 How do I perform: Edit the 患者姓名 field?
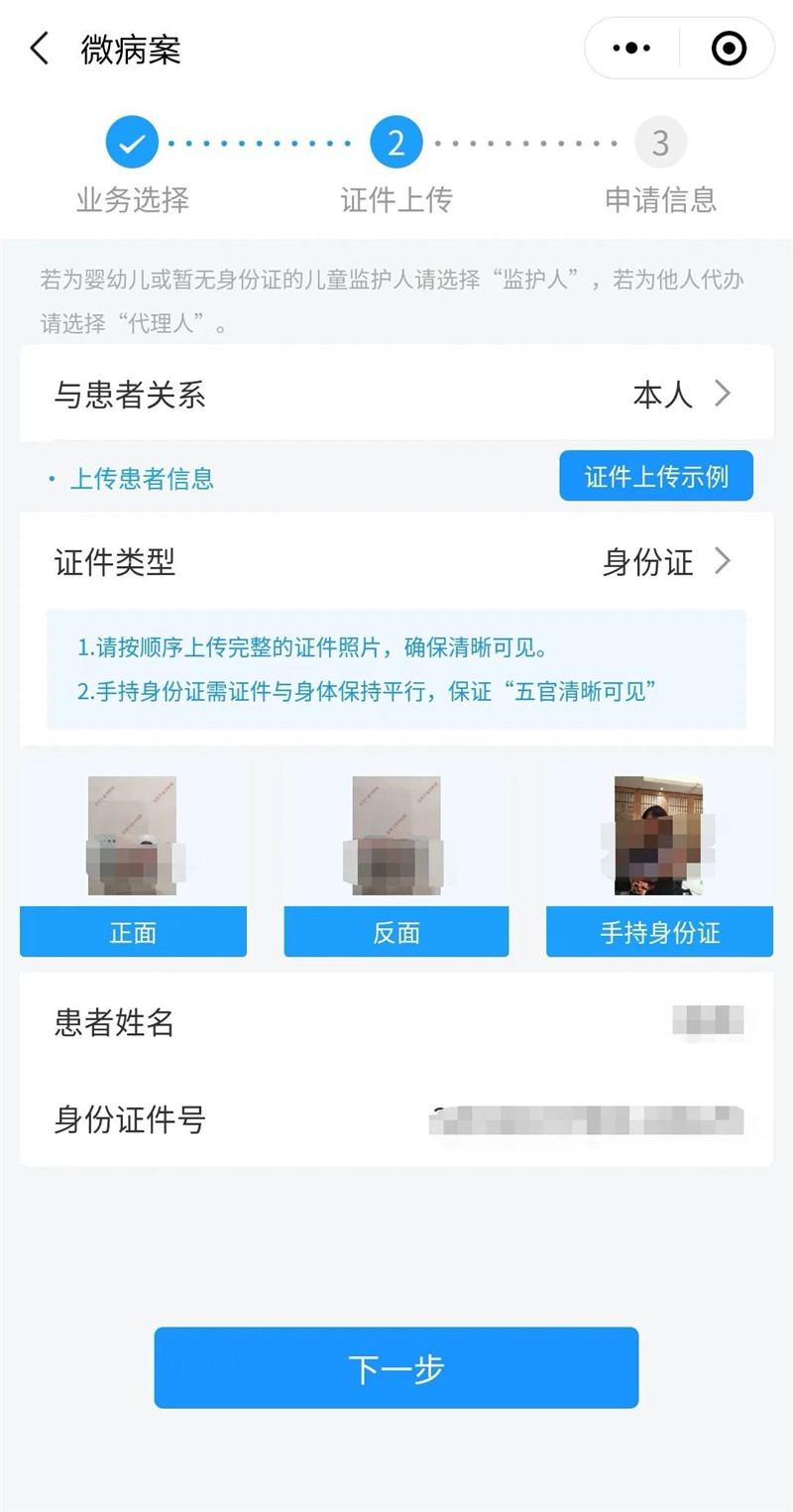click(x=396, y=1022)
